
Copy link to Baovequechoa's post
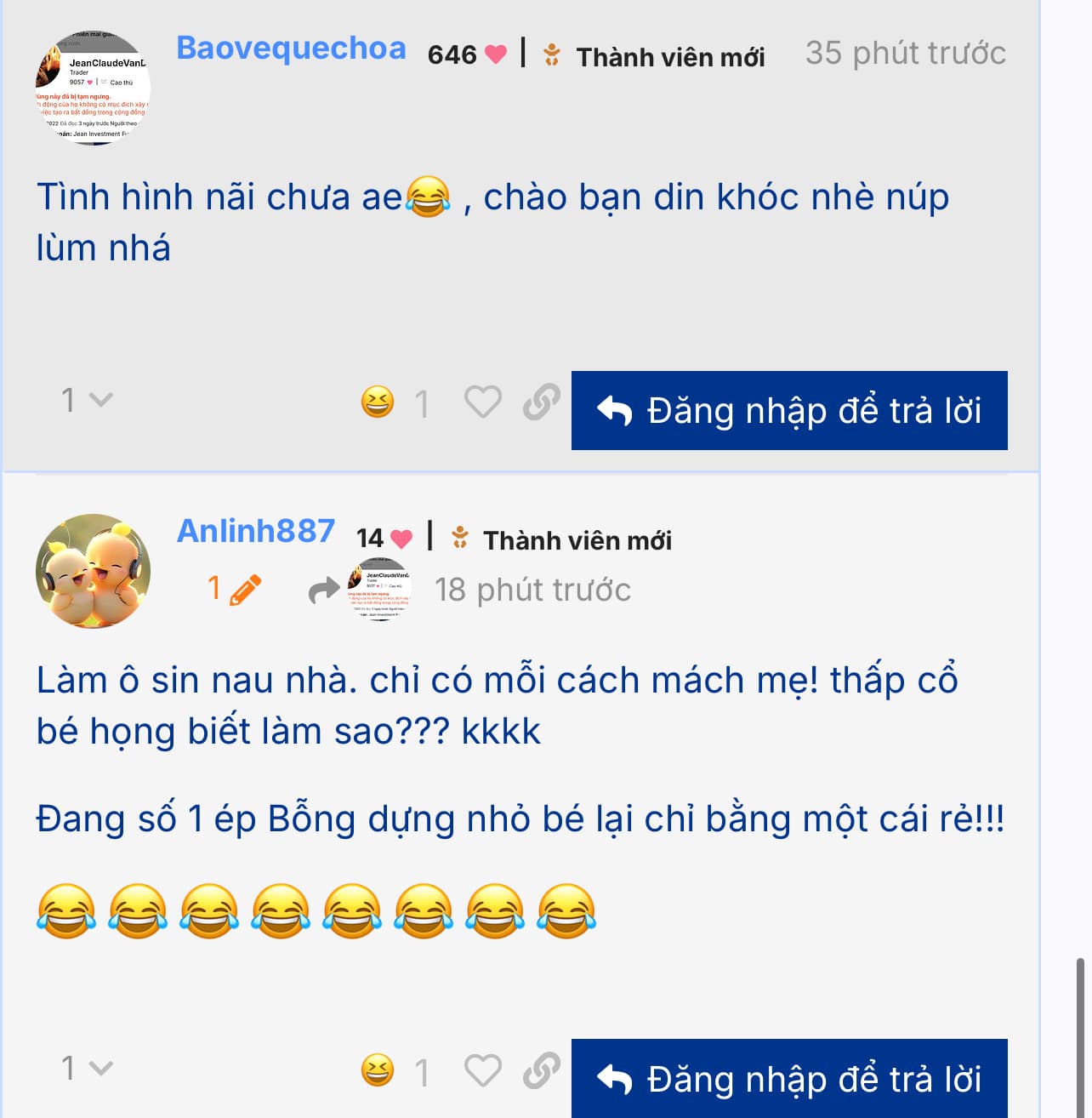coord(541,402)
